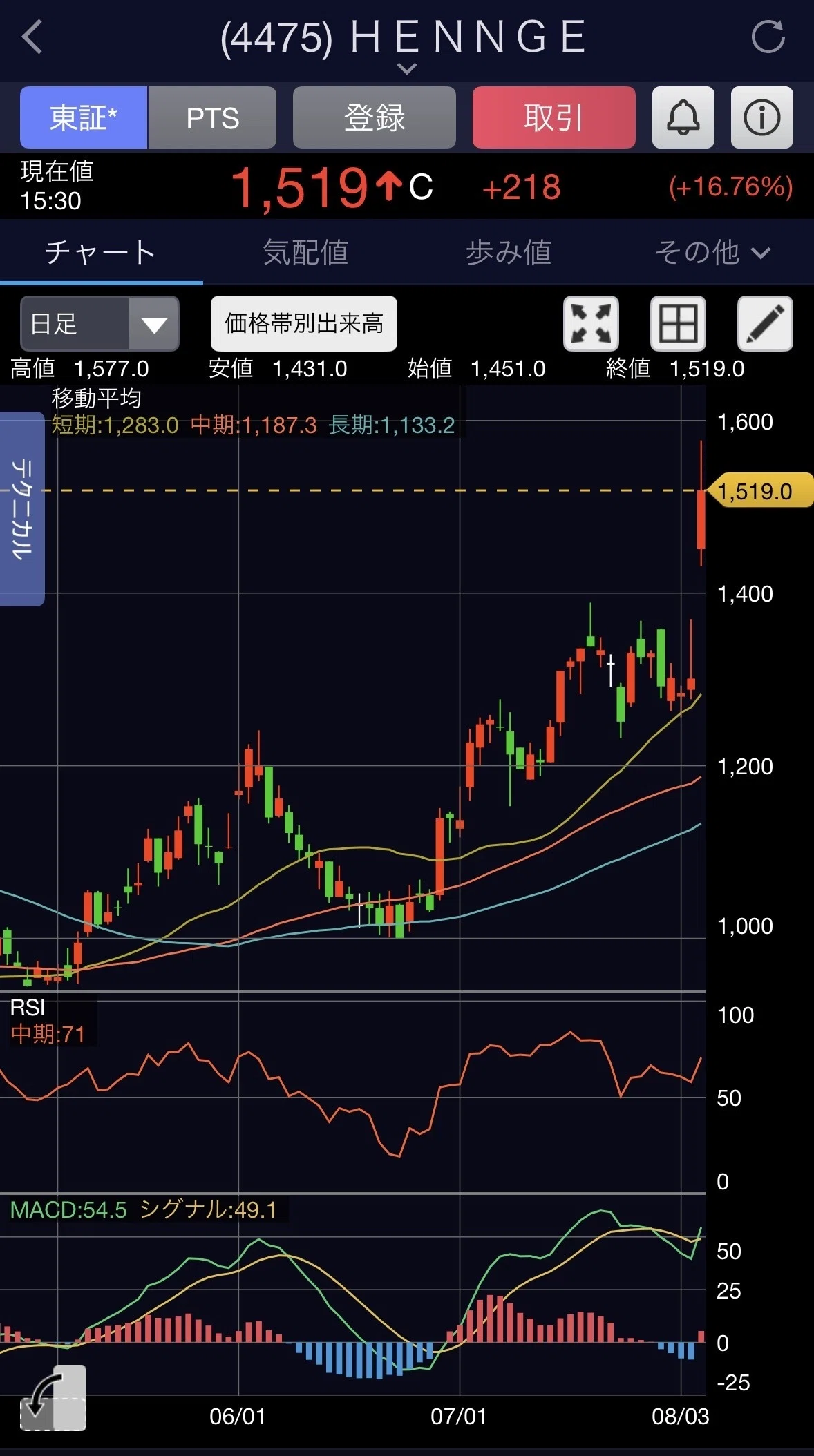Open the chart drawing pencil tool
Screen dimensions: 814x1456
pos(766,324)
